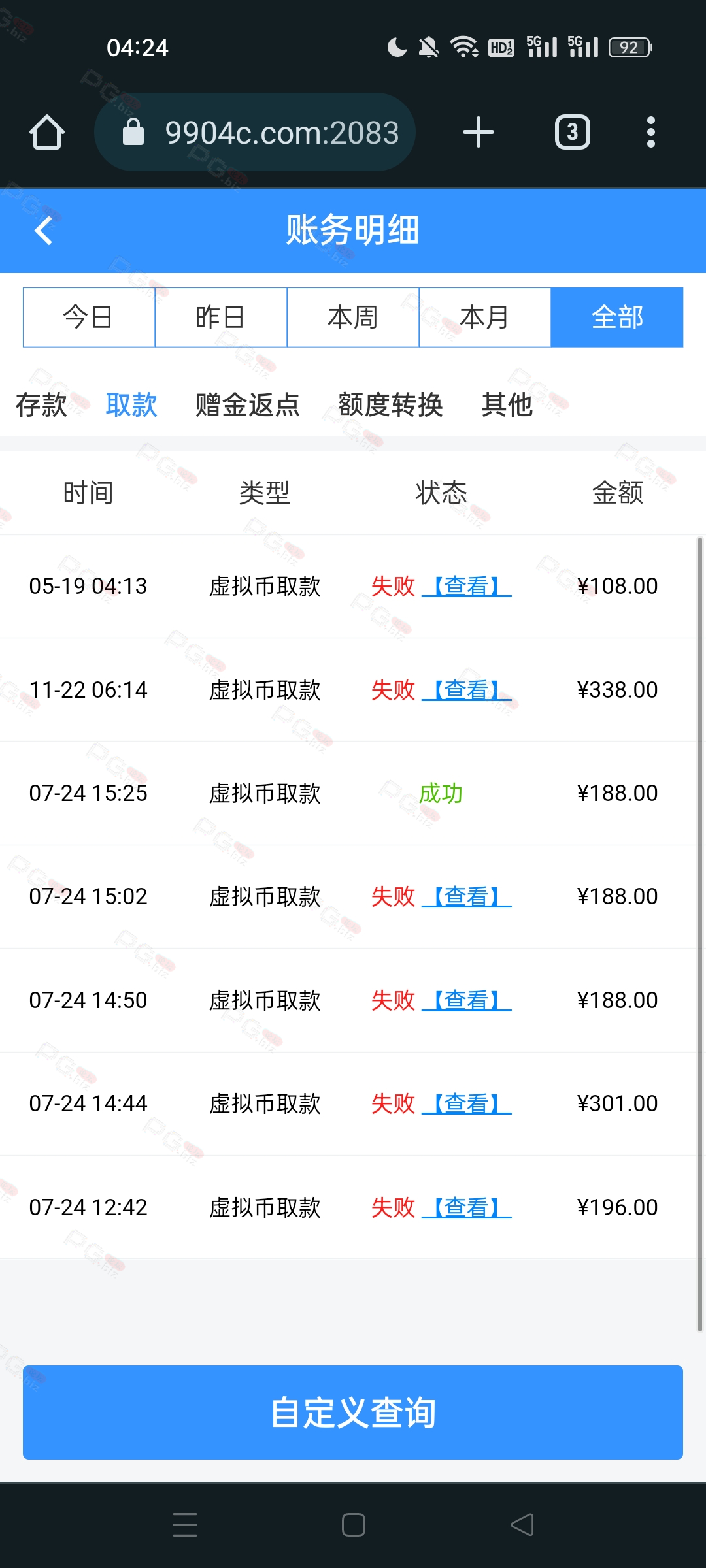The height and width of the screenshot is (1568, 706).
Task: Open the tab switcher showing 3 tabs
Action: (573, 133)
